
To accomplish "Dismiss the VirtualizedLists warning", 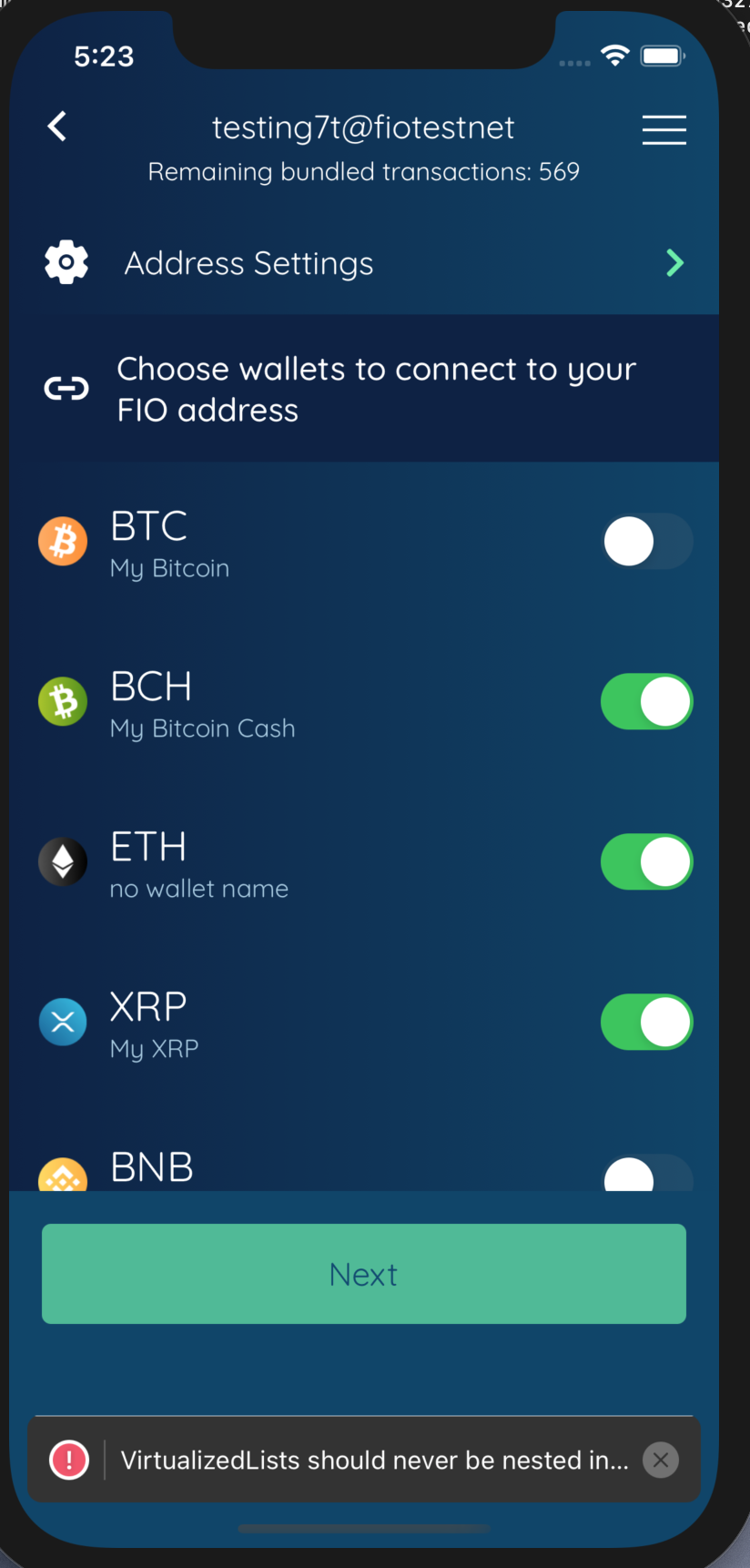I will pyautogui.click(x=661, y=1460).
